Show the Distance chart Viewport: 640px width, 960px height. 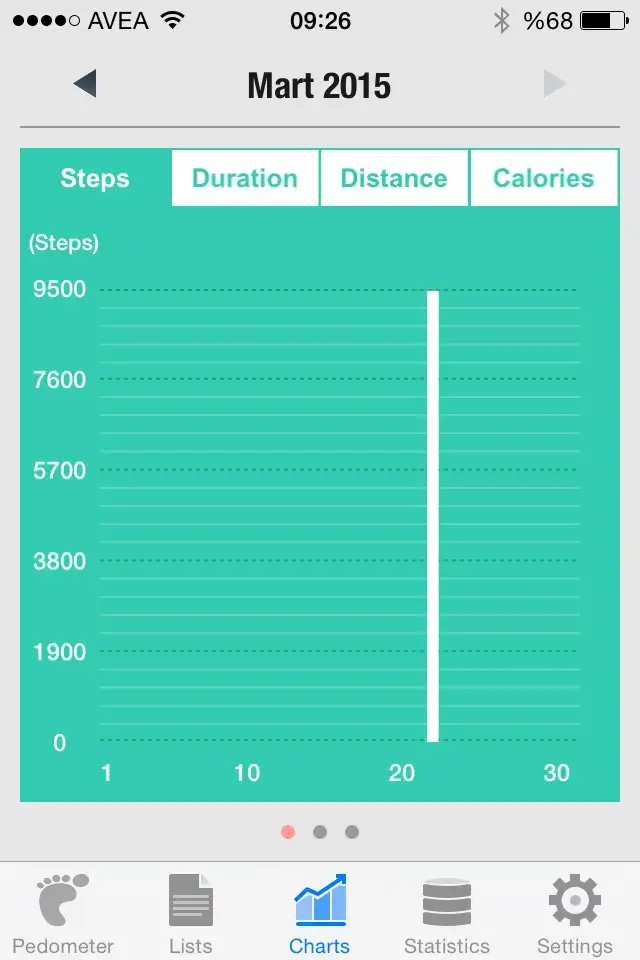394,178
